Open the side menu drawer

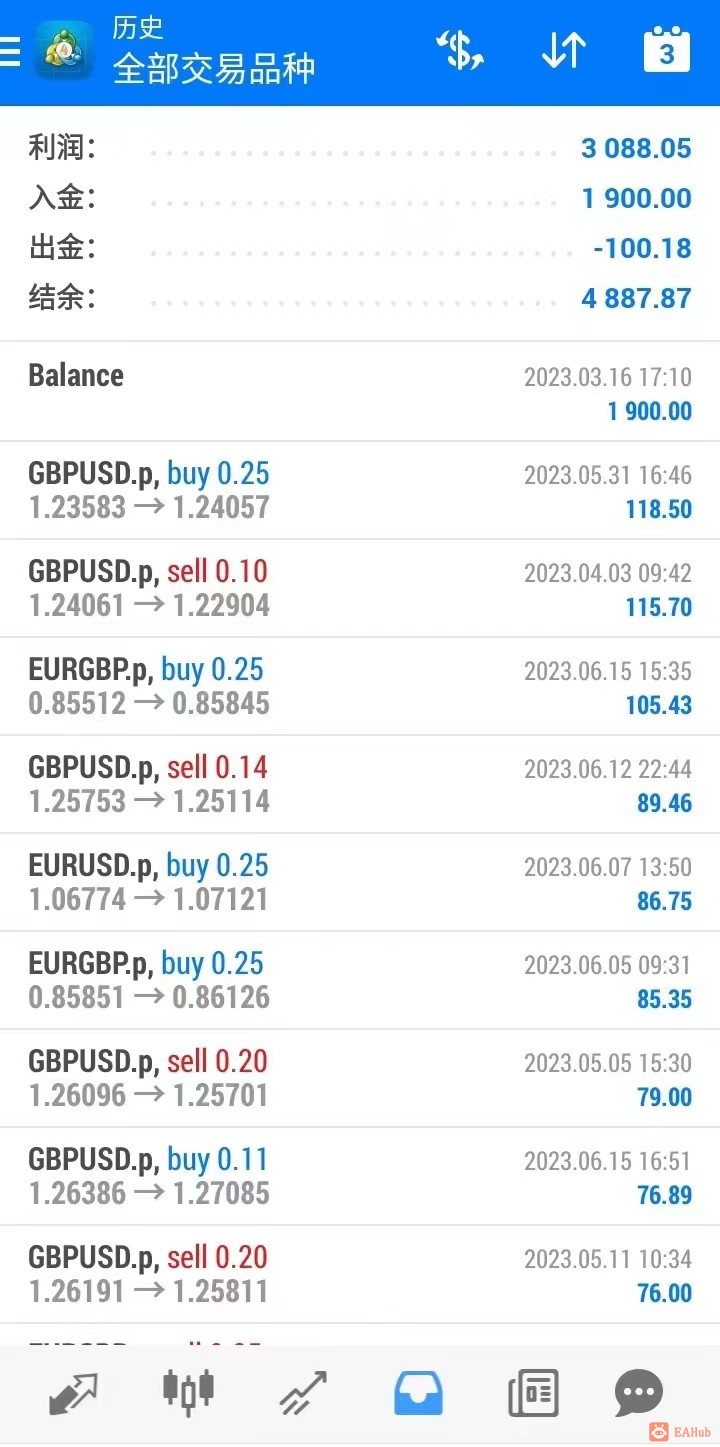click(x=10, y=51)
